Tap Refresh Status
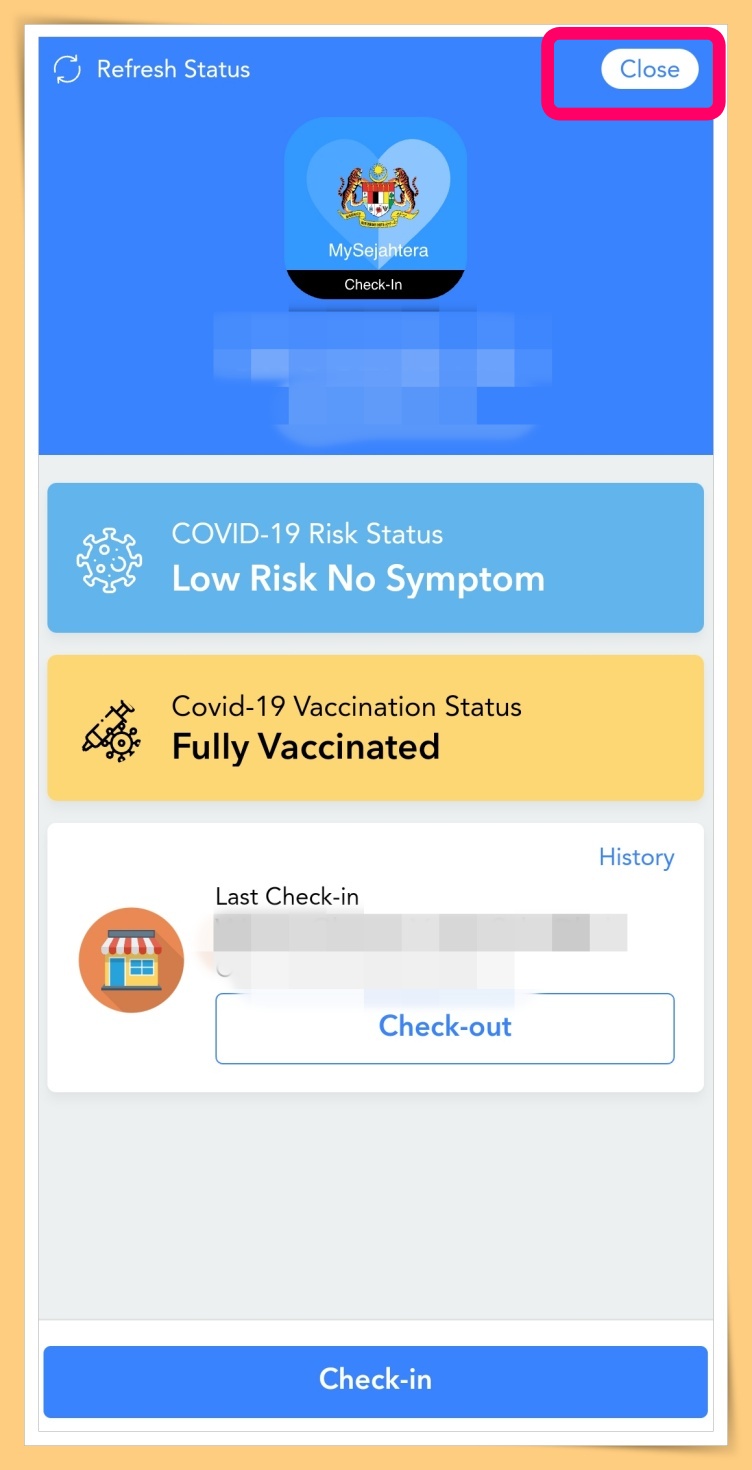 click(152, 70)
